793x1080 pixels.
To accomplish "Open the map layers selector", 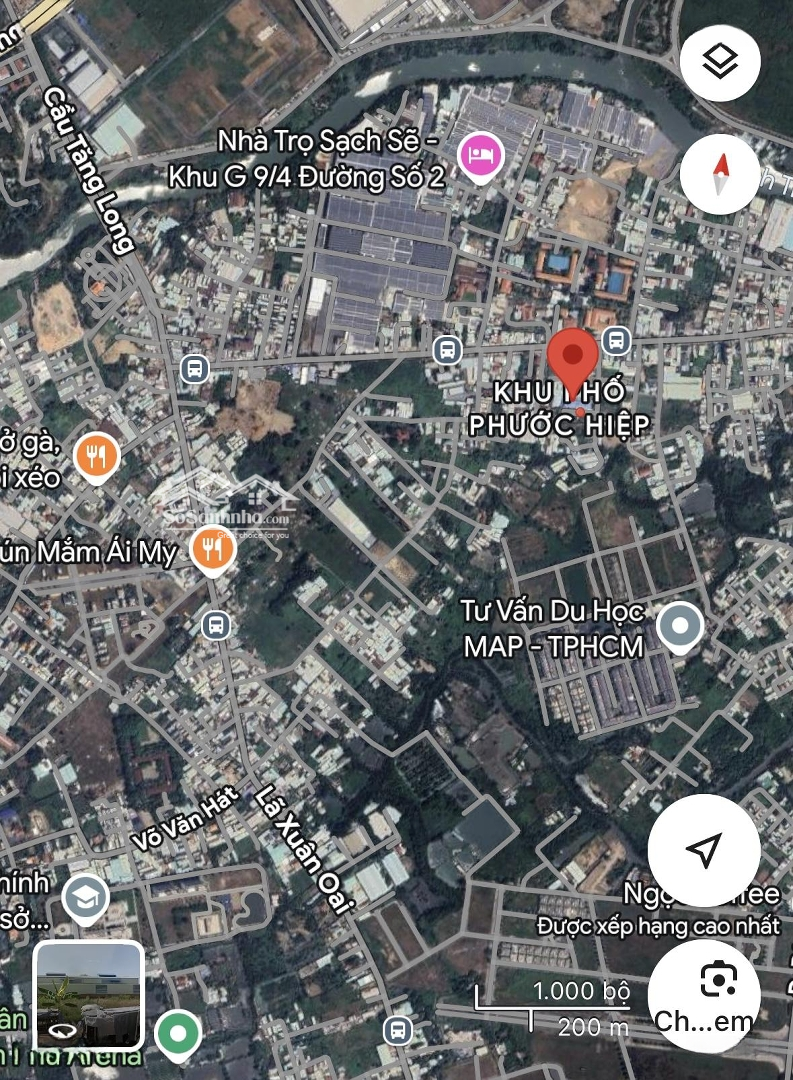I will [720, 62].
